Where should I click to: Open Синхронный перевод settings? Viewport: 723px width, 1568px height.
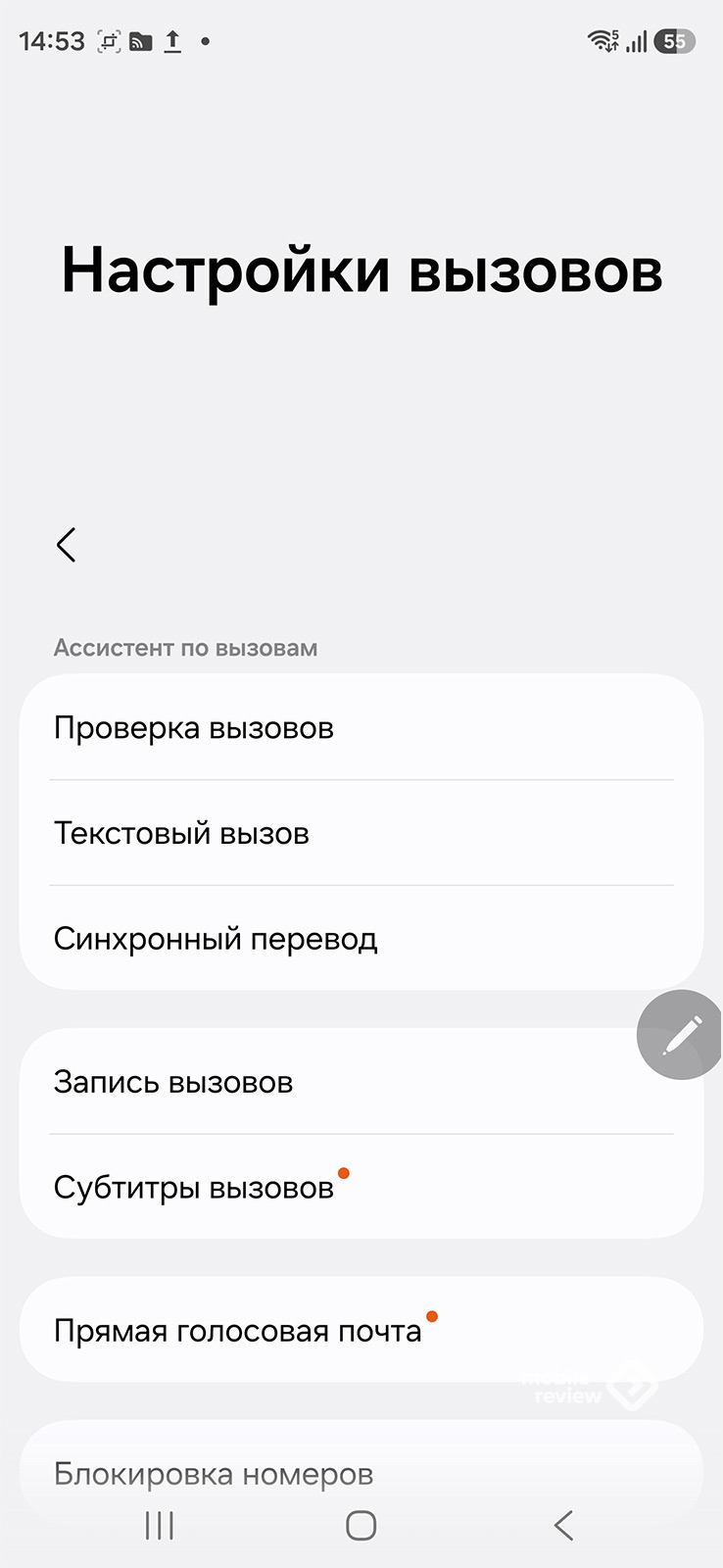[361, 939]
